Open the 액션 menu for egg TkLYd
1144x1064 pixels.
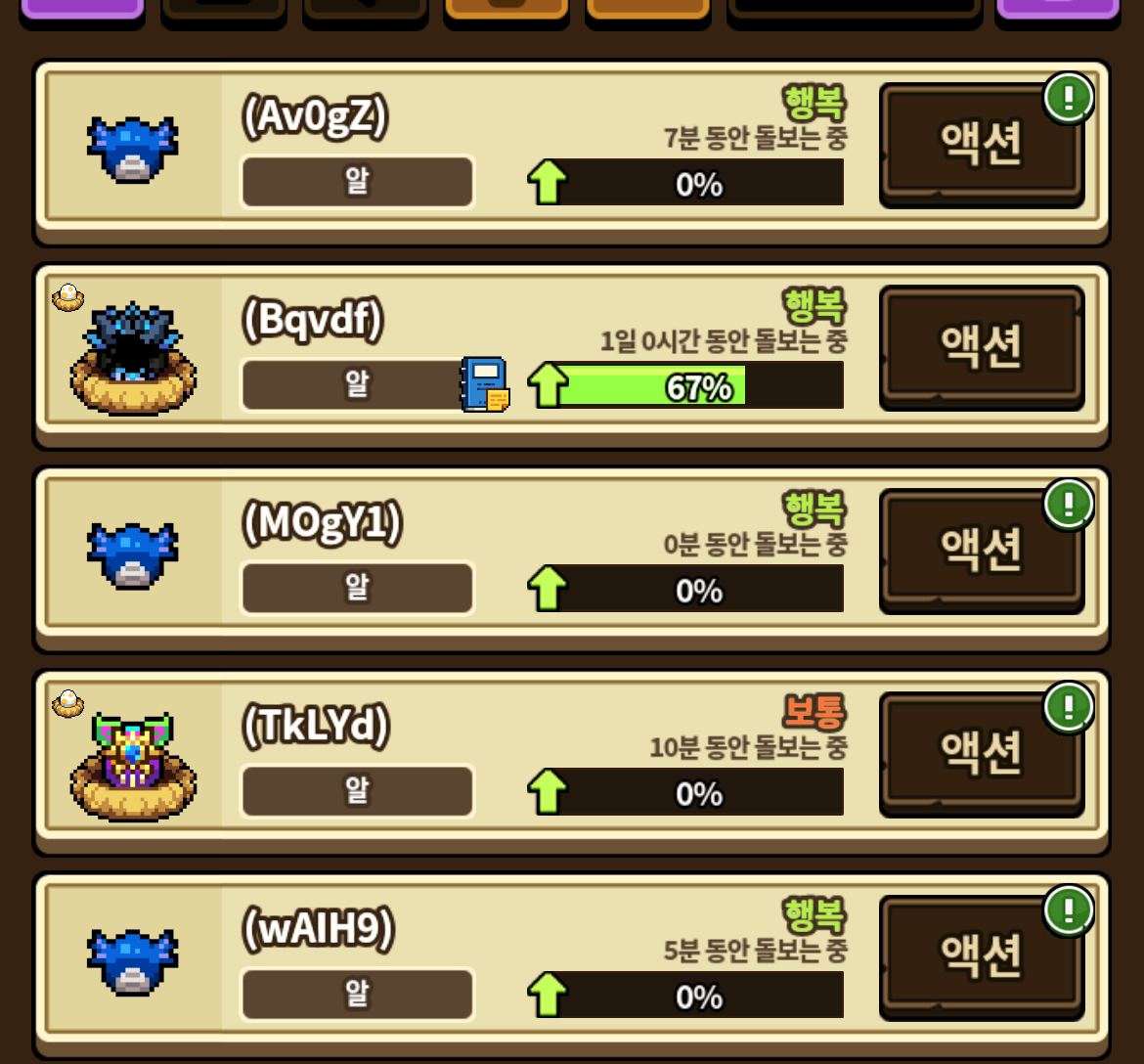(981, 755)
